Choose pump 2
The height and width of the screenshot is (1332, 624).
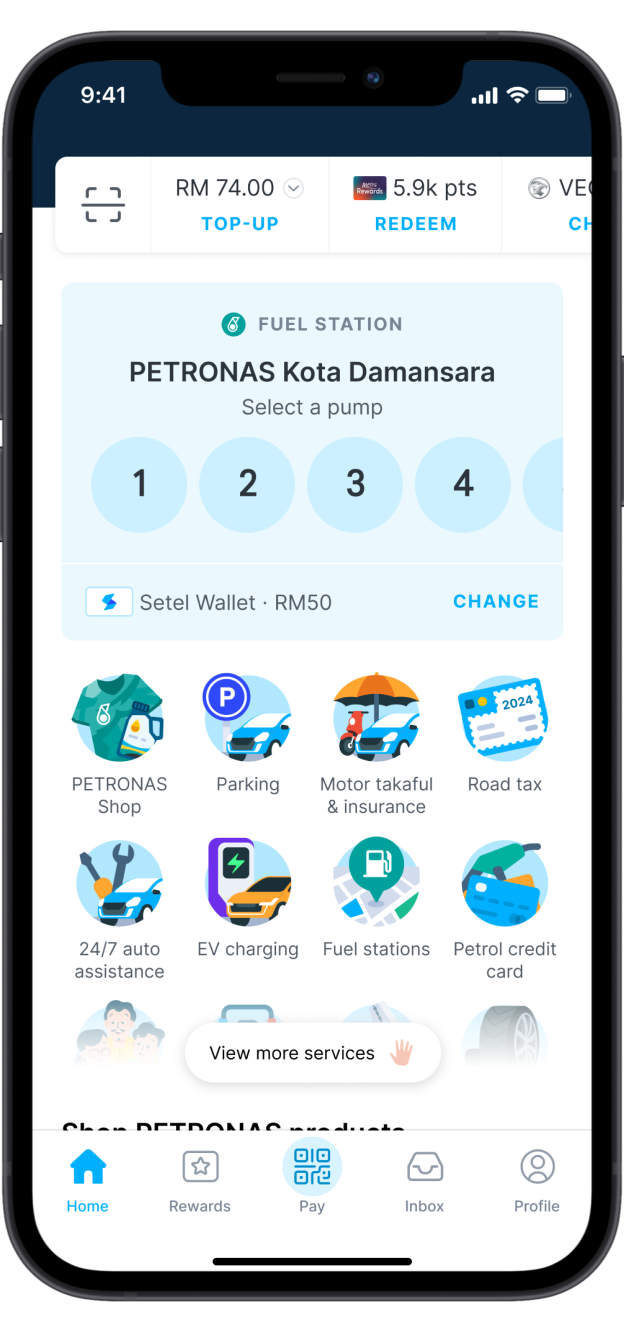click(247, 485)
